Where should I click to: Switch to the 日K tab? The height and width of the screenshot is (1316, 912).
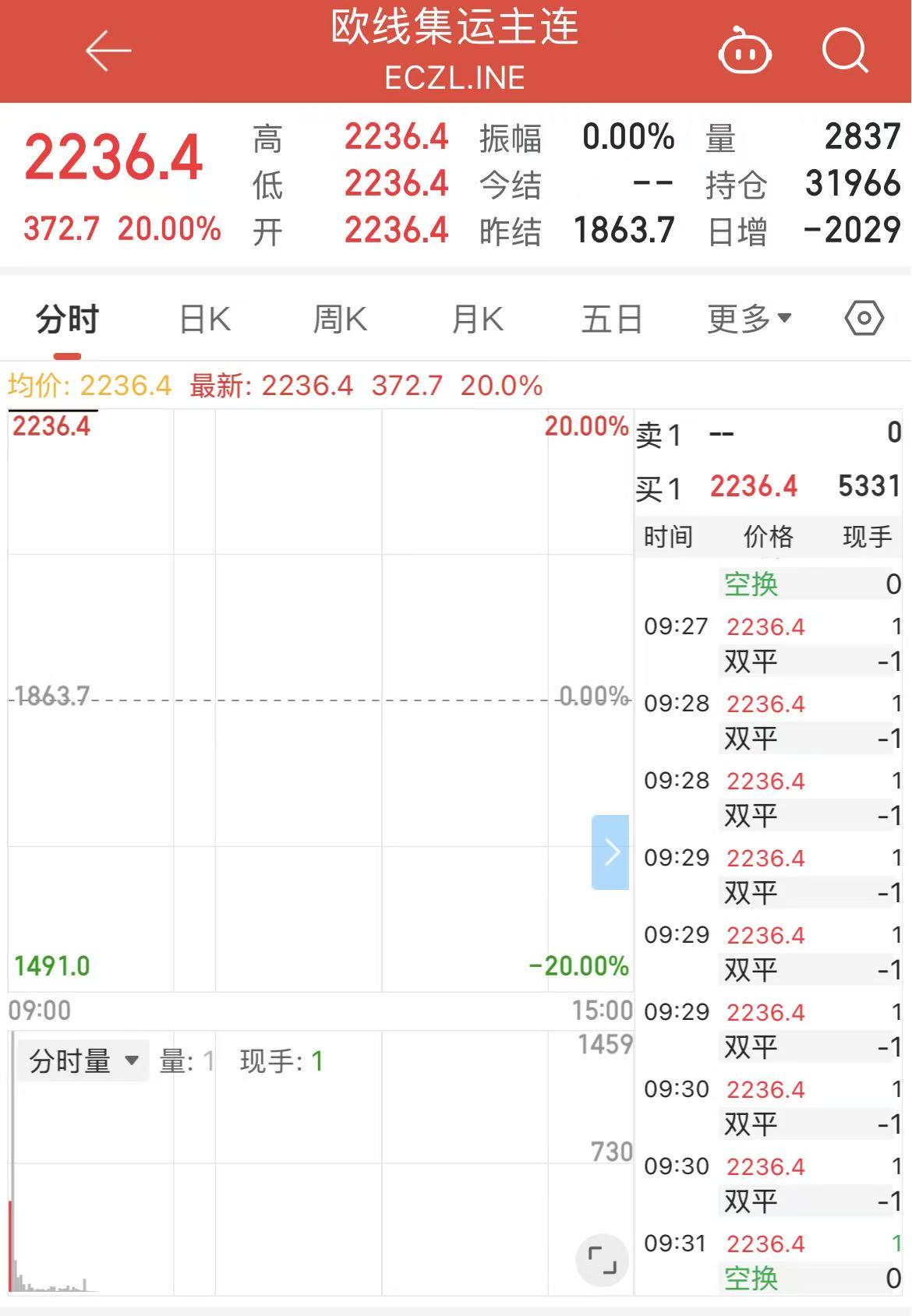[x=205, y=319]
